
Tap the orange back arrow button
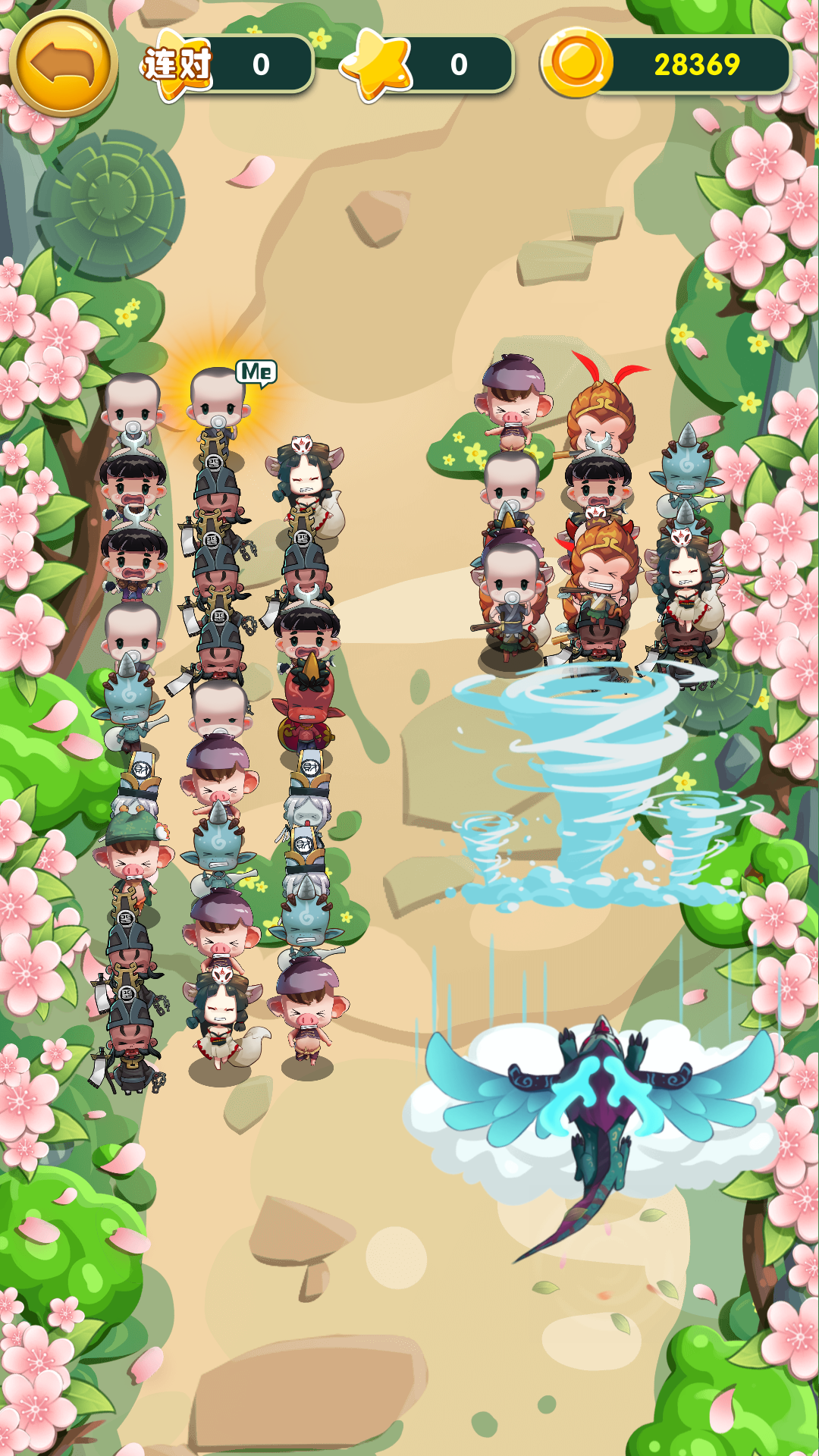tap(64, 64)
